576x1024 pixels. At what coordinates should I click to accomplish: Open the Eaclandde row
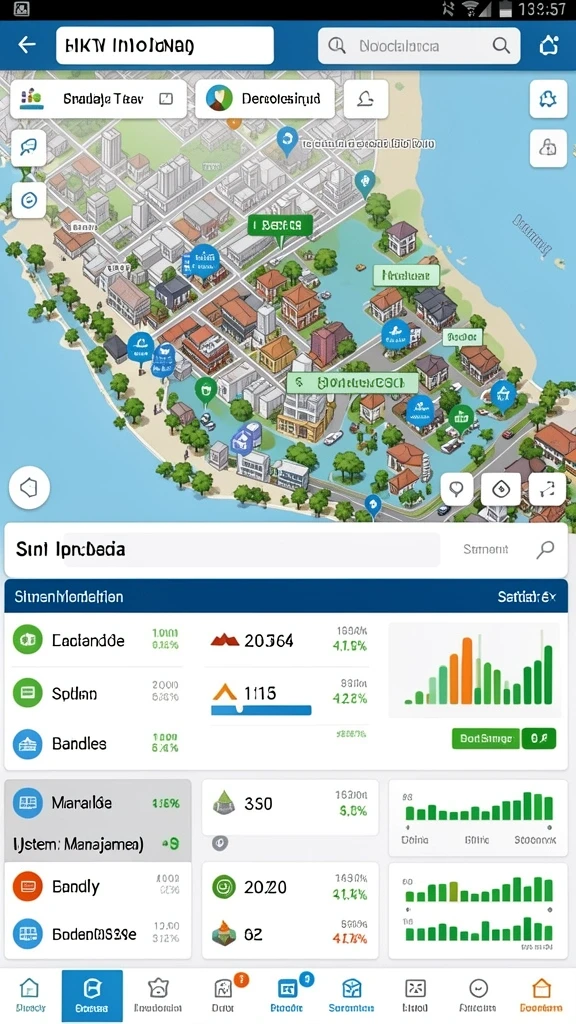[97, 640]
